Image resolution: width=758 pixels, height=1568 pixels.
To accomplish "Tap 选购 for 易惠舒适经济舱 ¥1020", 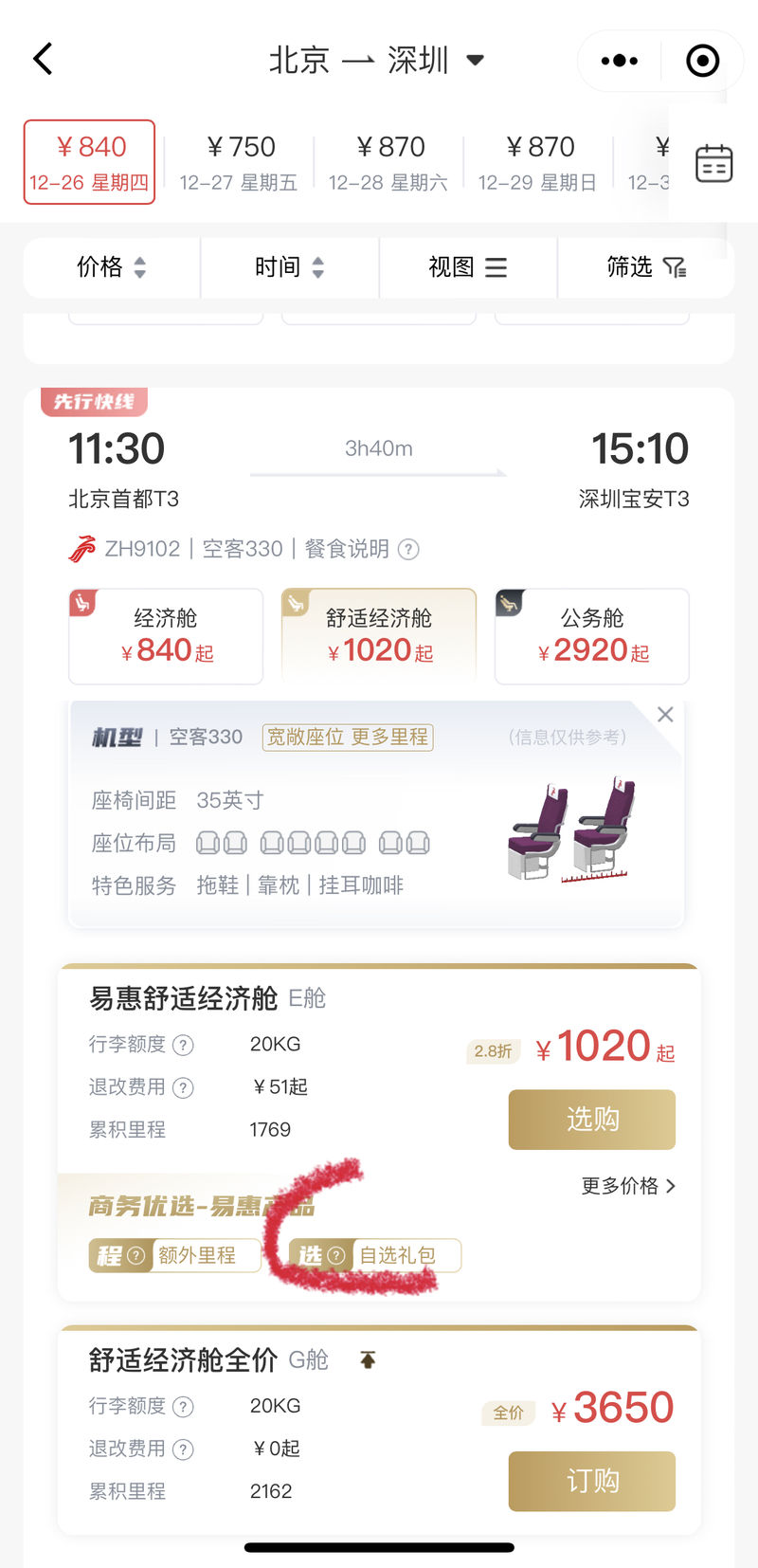I will point(591,1120).
